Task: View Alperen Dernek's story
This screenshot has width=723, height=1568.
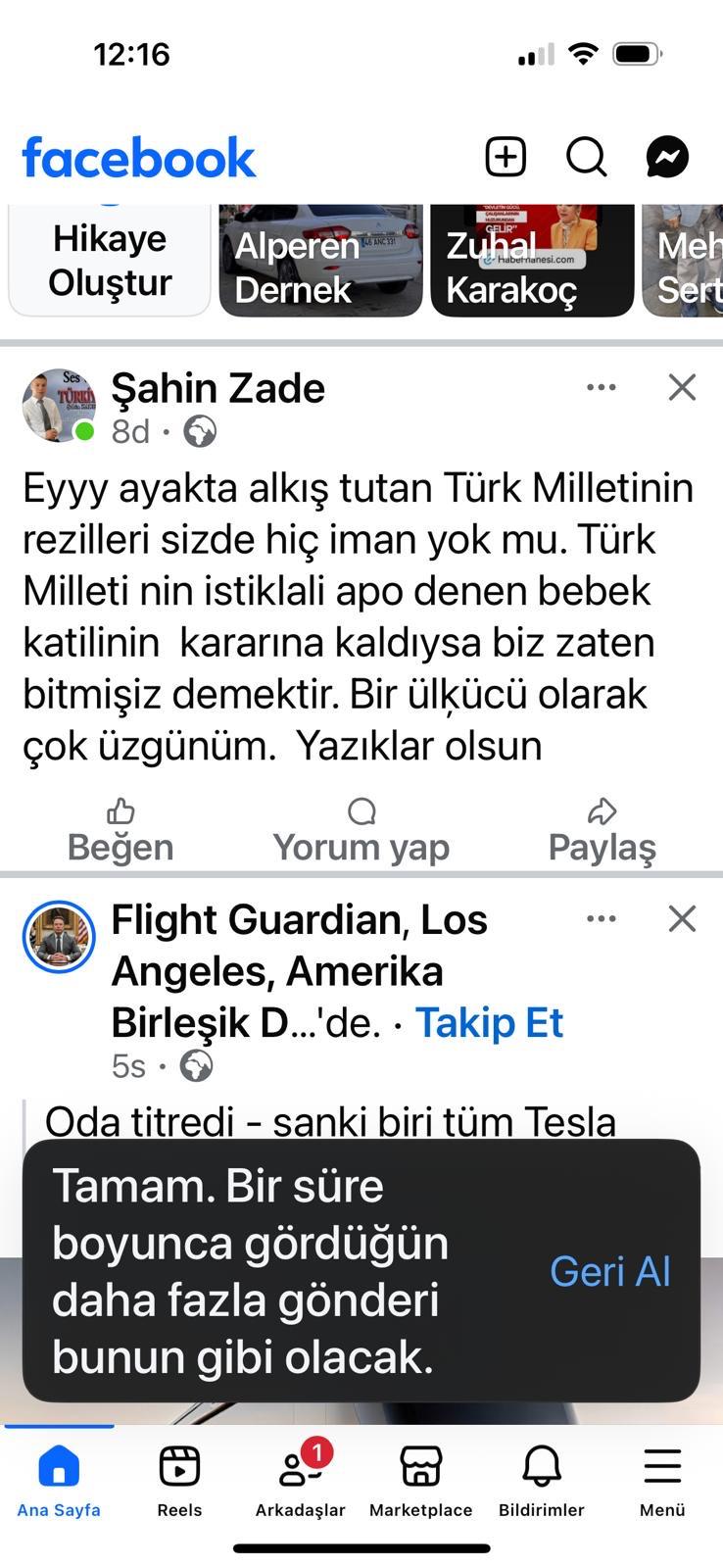Action: (320, 260)
